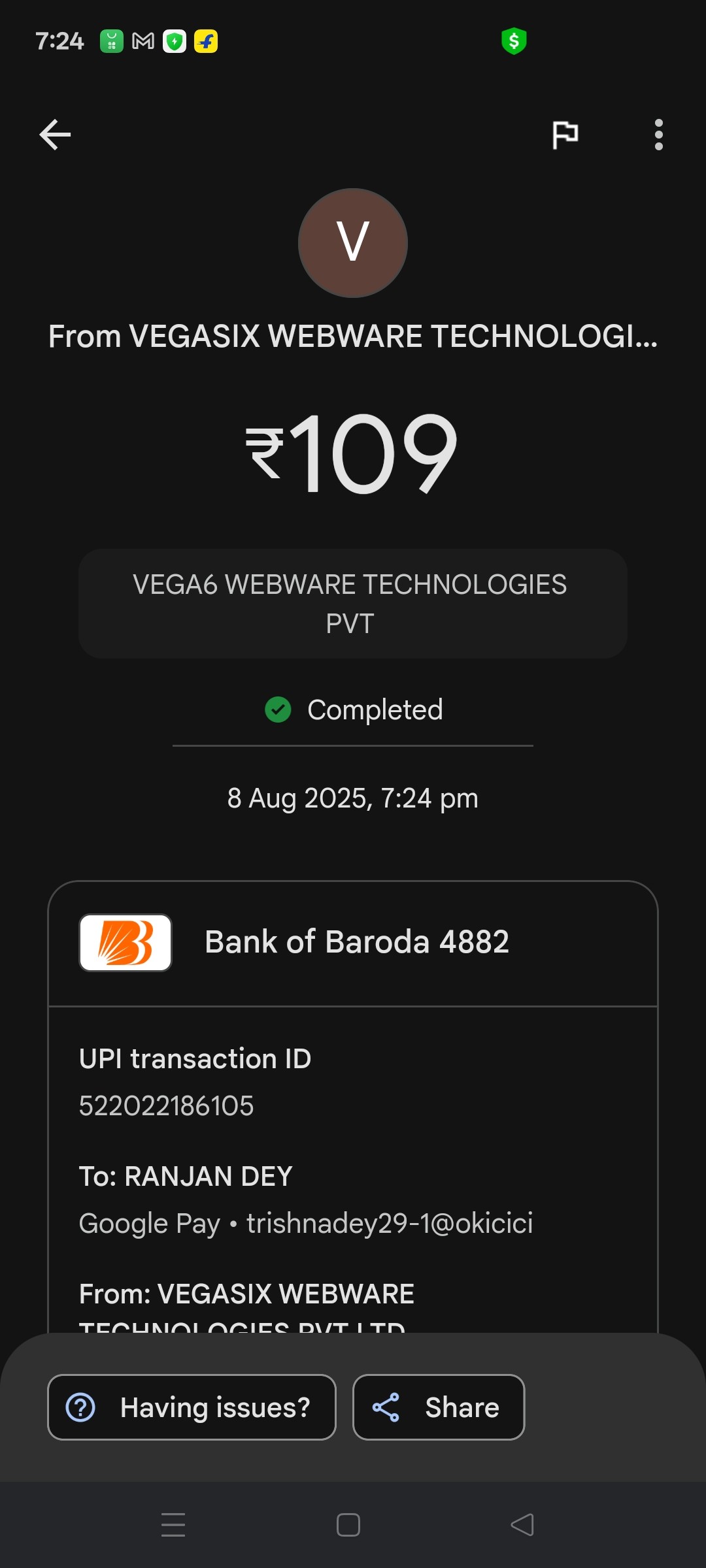Viewport: 706px width, 1568px height.
Task: Share this payment receipt
Action: pos(439,1407)
